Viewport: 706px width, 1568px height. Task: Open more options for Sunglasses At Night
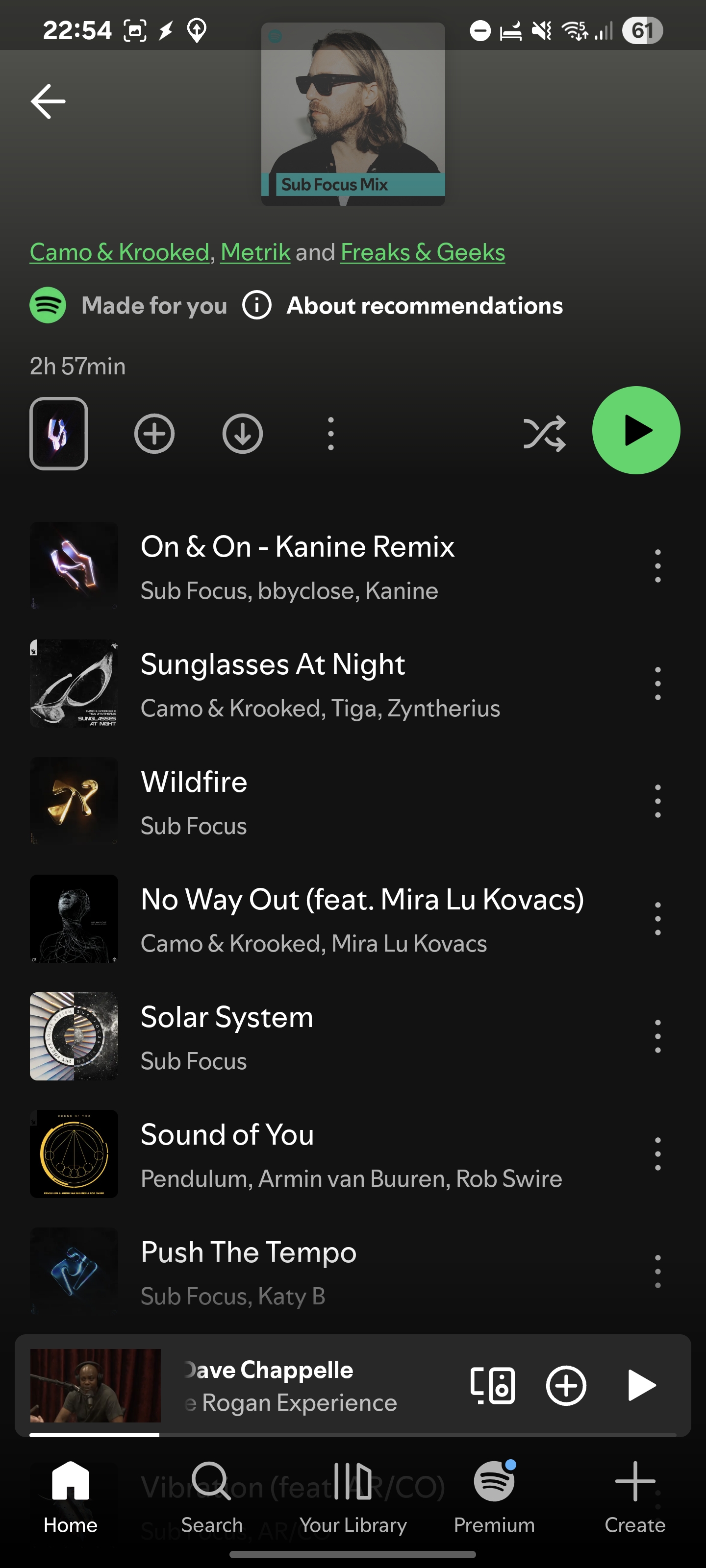(x=657, y=684)
